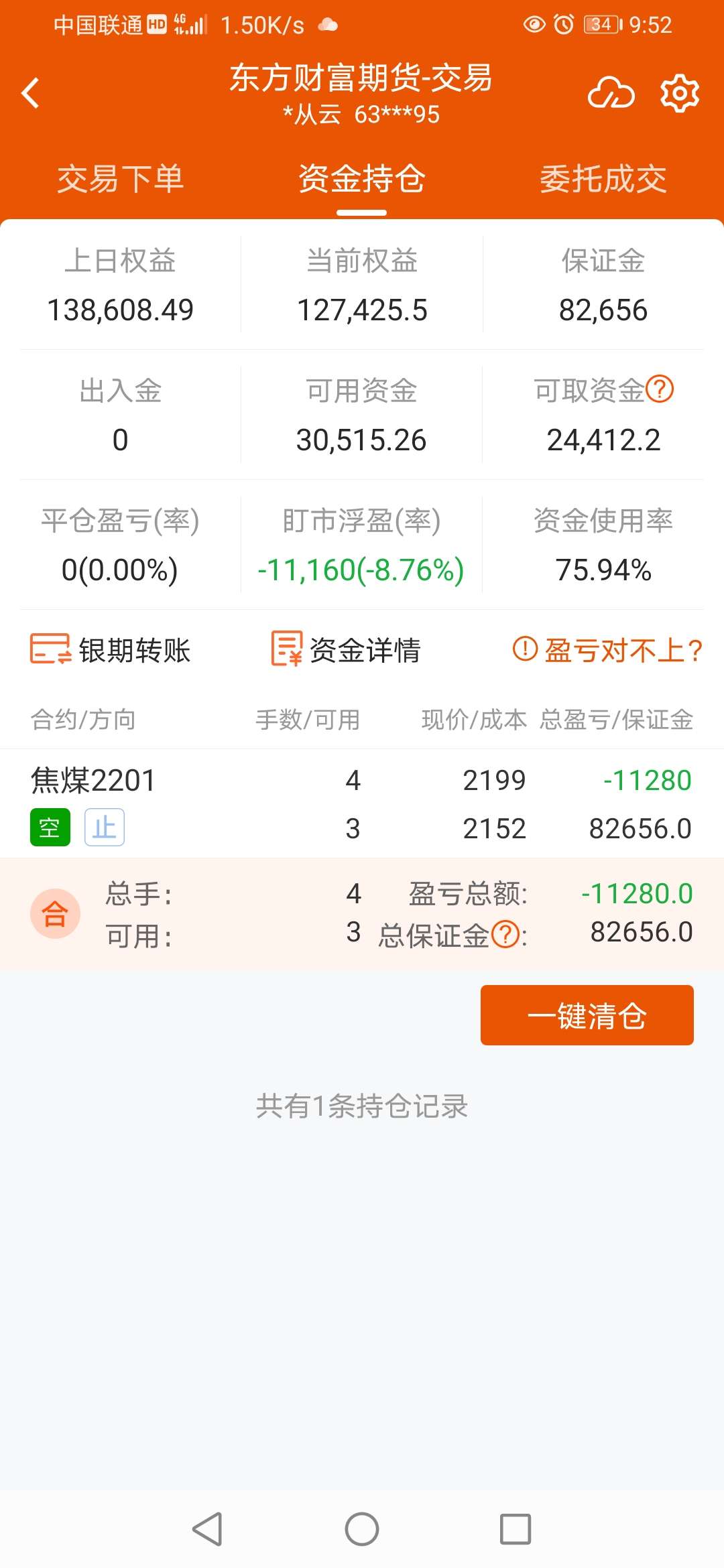Tap the system home button
The height and width of the screenshot is (1568, 724).
click(x=362, y=1529)
